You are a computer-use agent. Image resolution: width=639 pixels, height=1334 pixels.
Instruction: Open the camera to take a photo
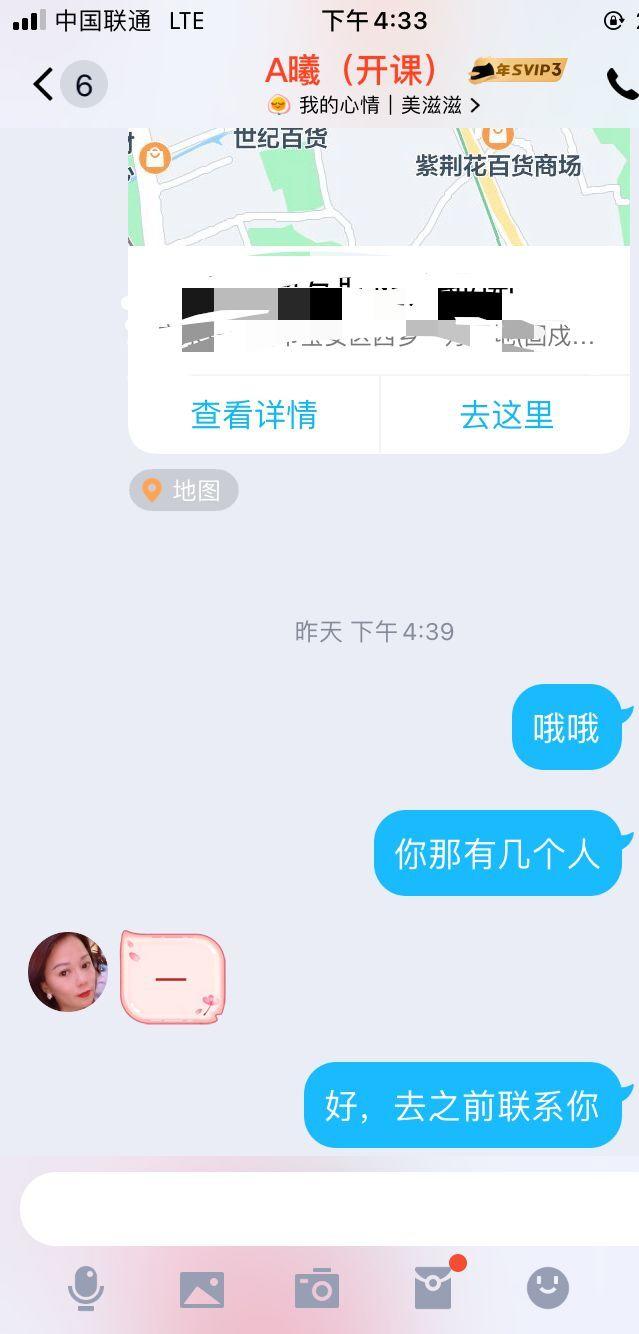317,1289
